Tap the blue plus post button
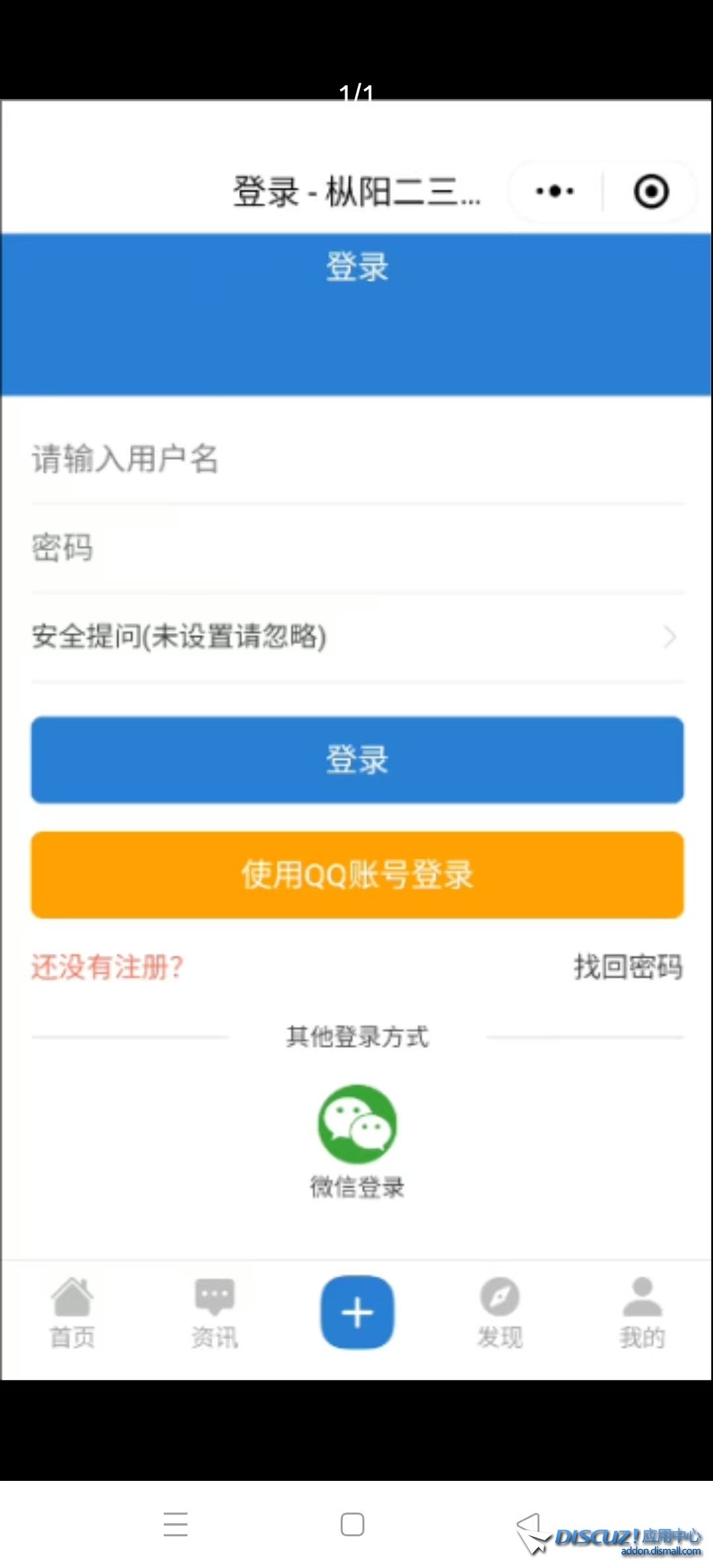The width and height of the screenshot is (713, 1568). [357, 1312]
